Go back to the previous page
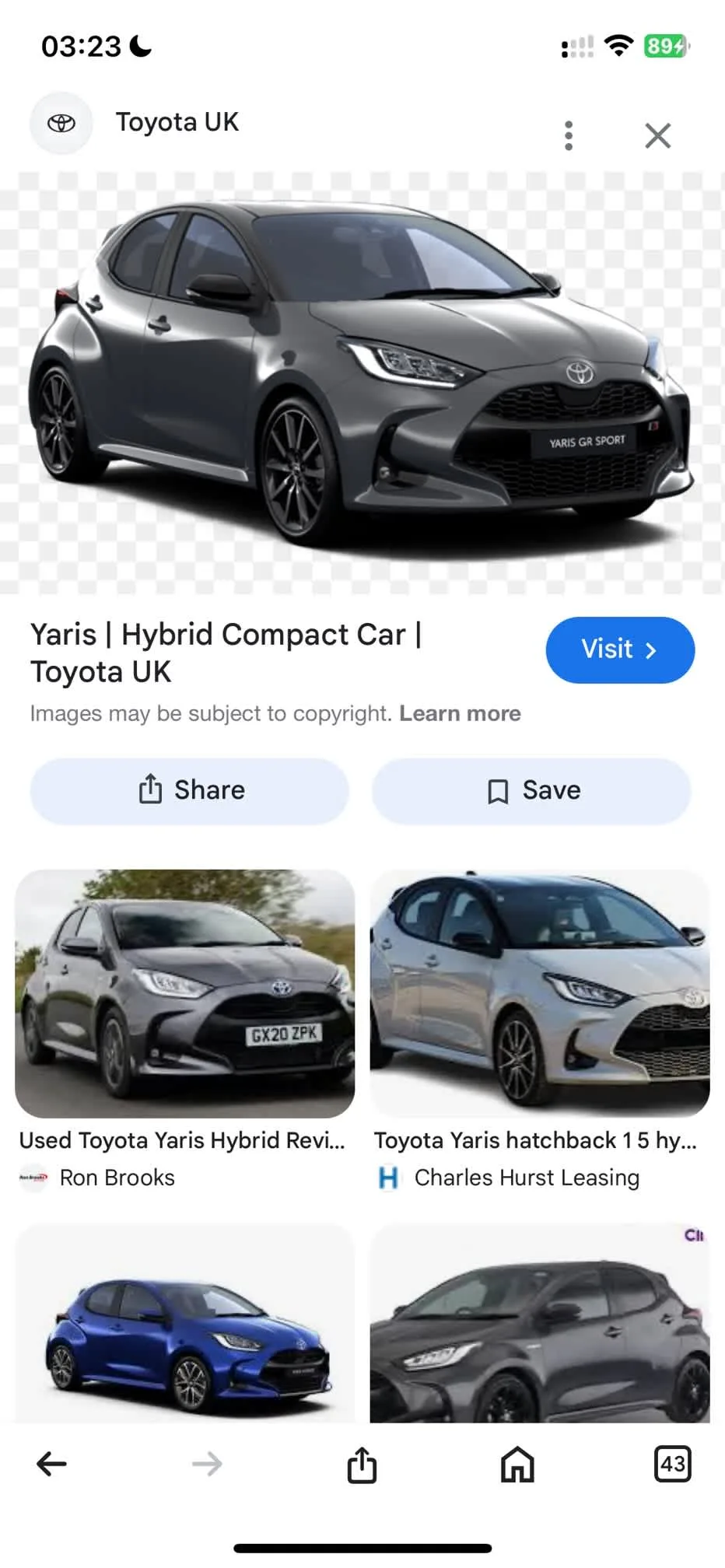Viewport: 725px width, 1568px height. click(52, 1465)
